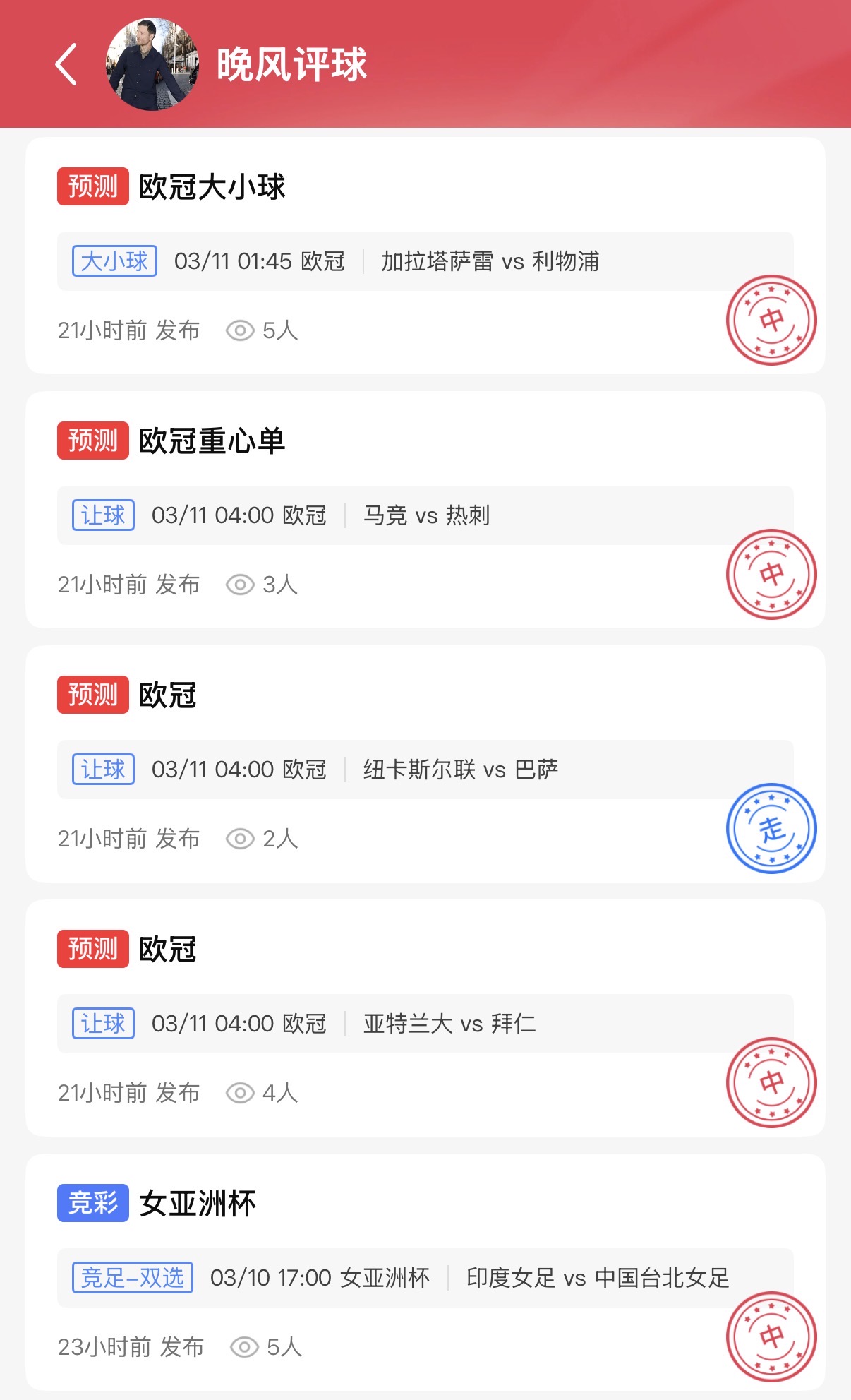Open the 女亚洲杯 竞彩 card
The width and height of the screenshot is (851, 1400).
[x=425, y=1272]
